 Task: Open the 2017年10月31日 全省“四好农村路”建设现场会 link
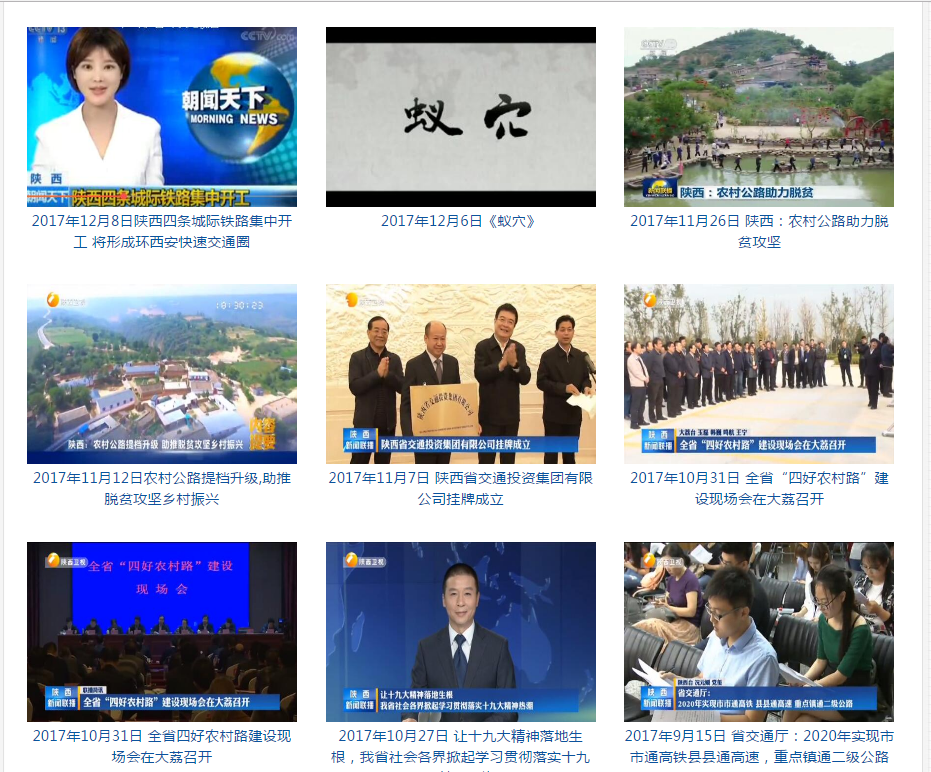tap(758, 488)
